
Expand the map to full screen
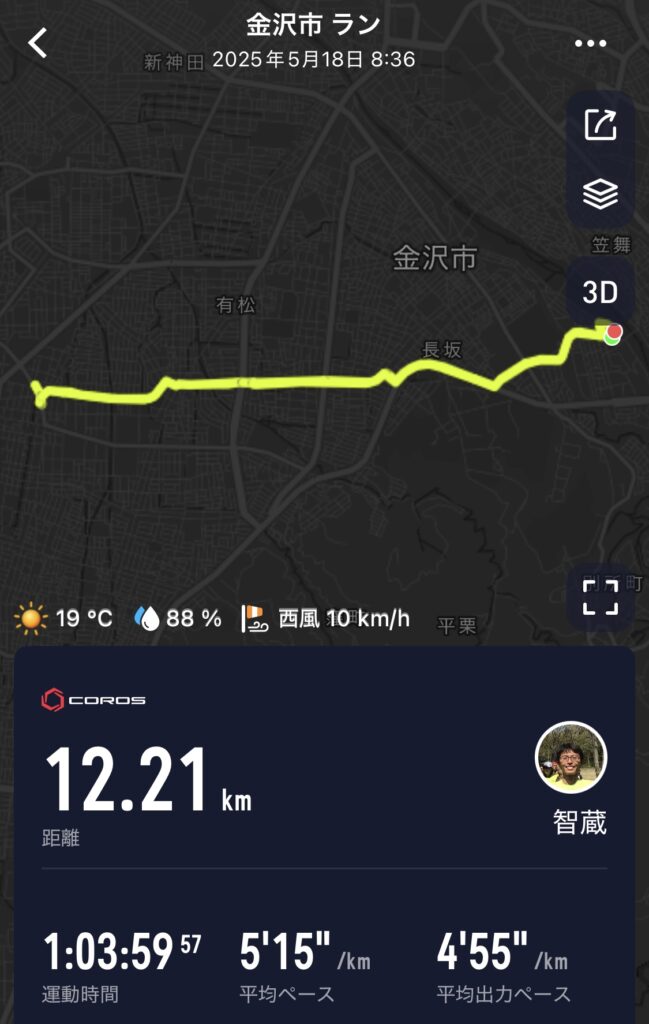coord(600,597)
